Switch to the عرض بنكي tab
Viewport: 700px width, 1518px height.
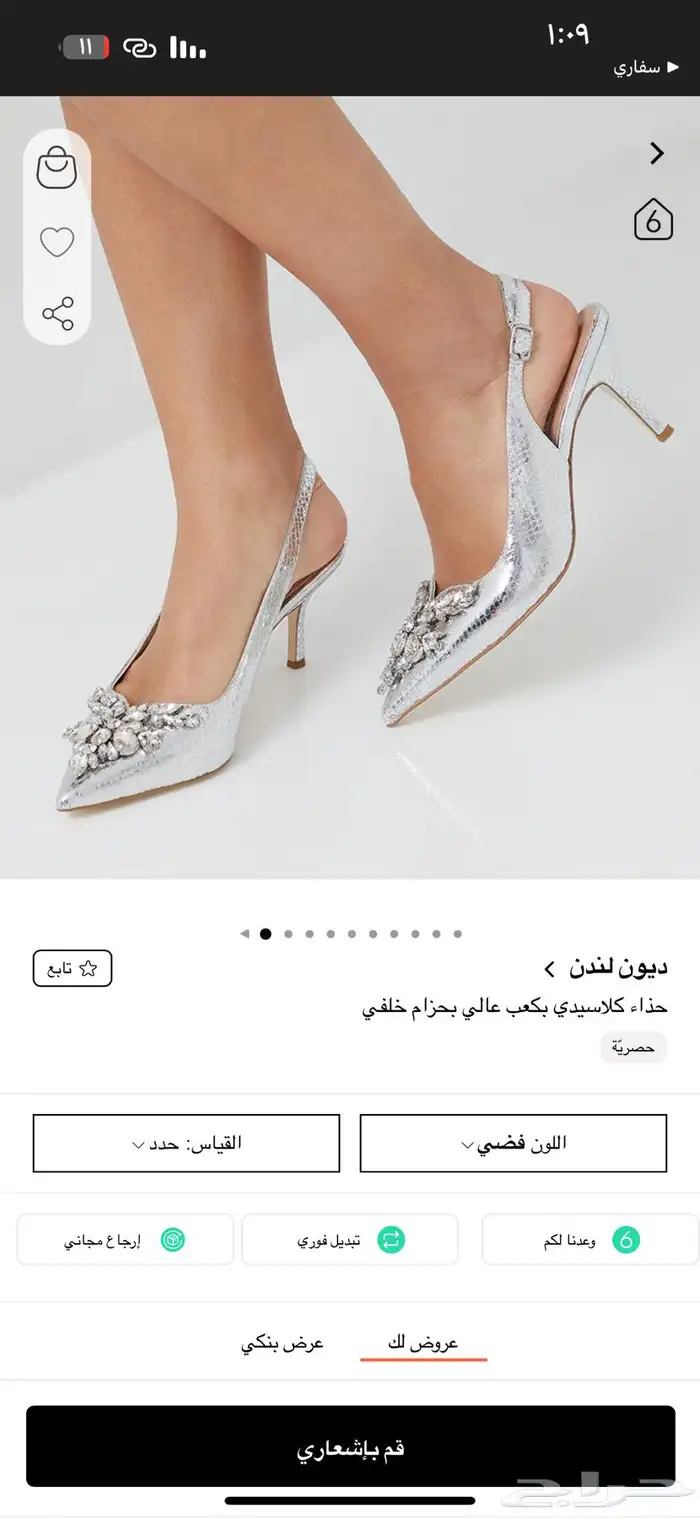282,1343
